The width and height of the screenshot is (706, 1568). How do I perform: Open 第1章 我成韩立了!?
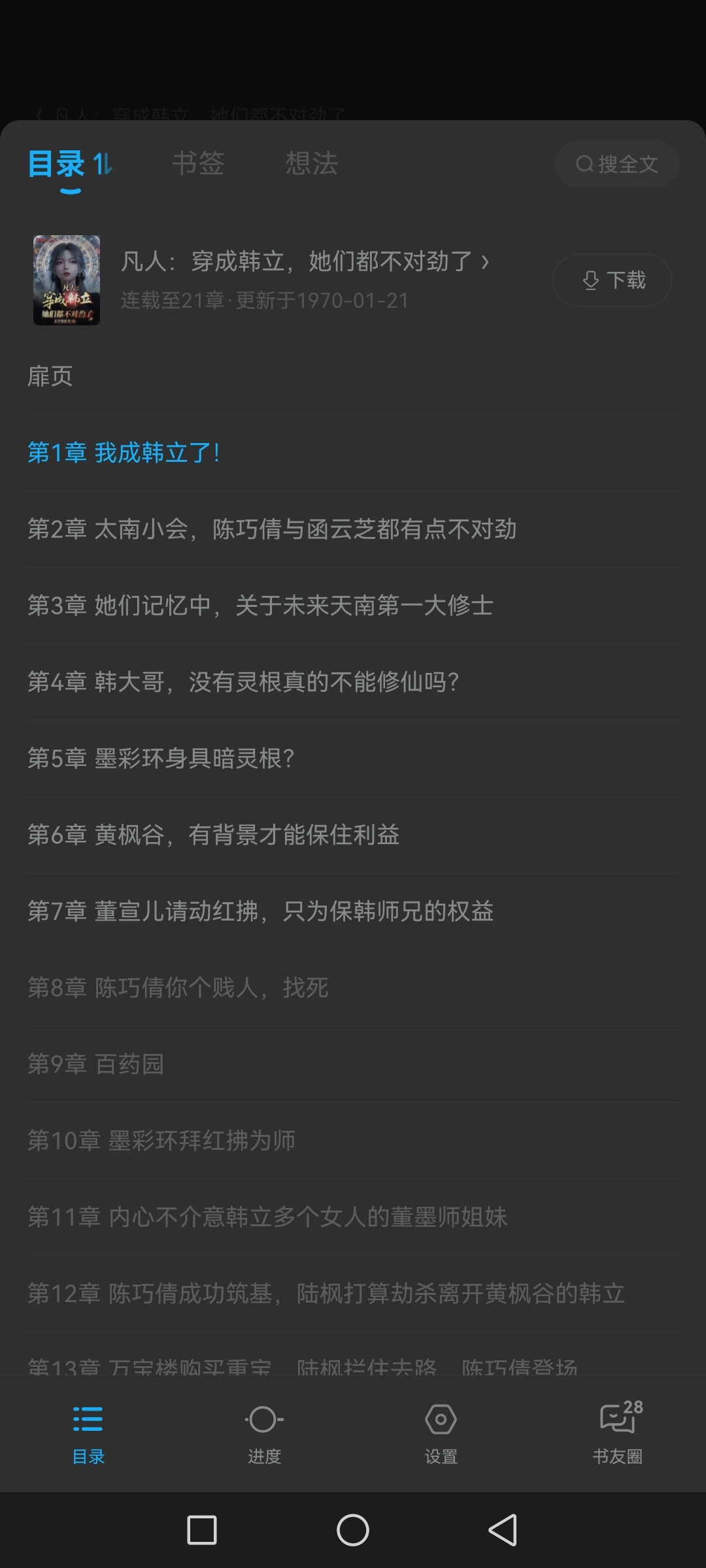pos(124,453)
